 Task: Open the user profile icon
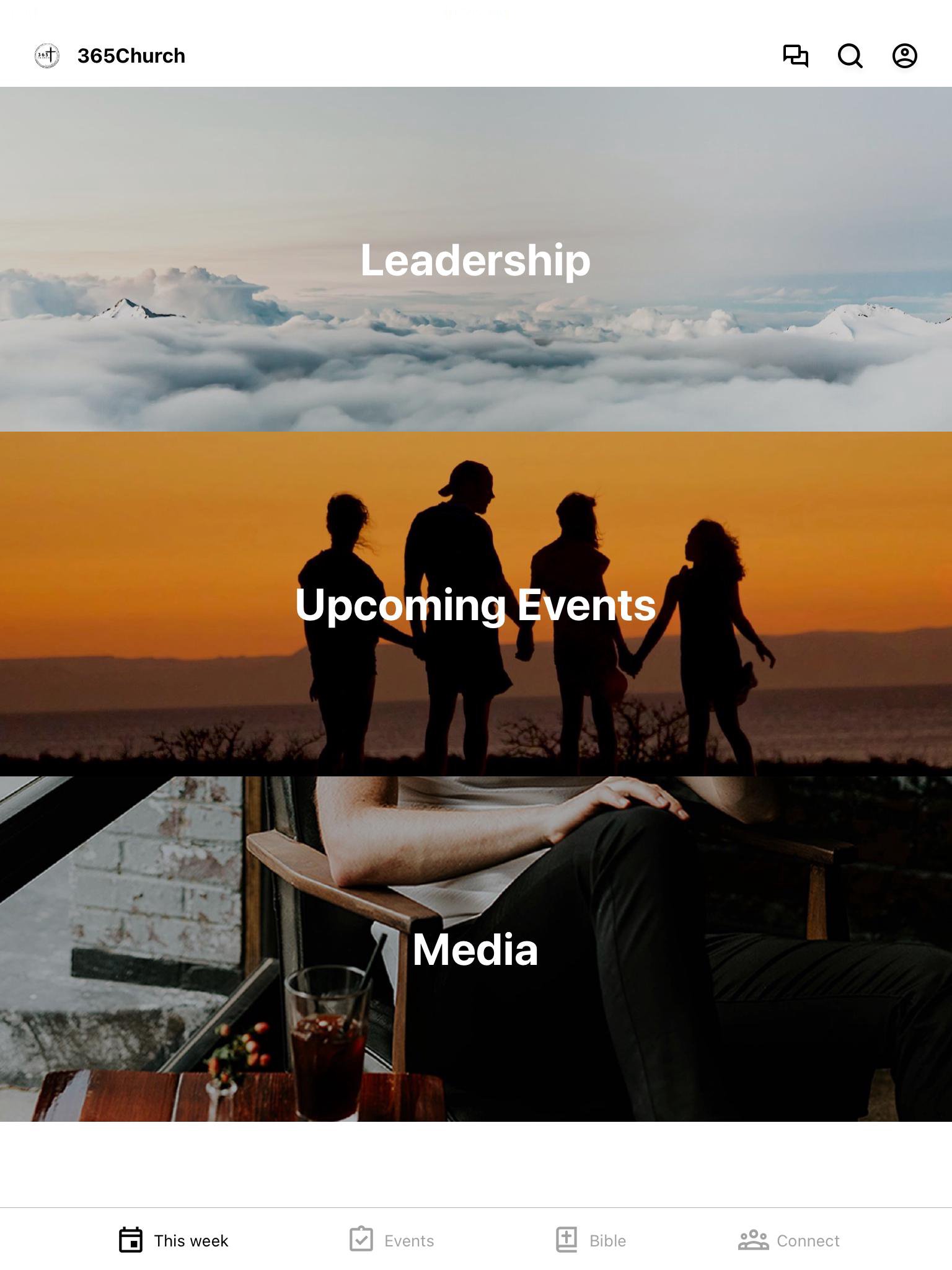click(904, 56)
